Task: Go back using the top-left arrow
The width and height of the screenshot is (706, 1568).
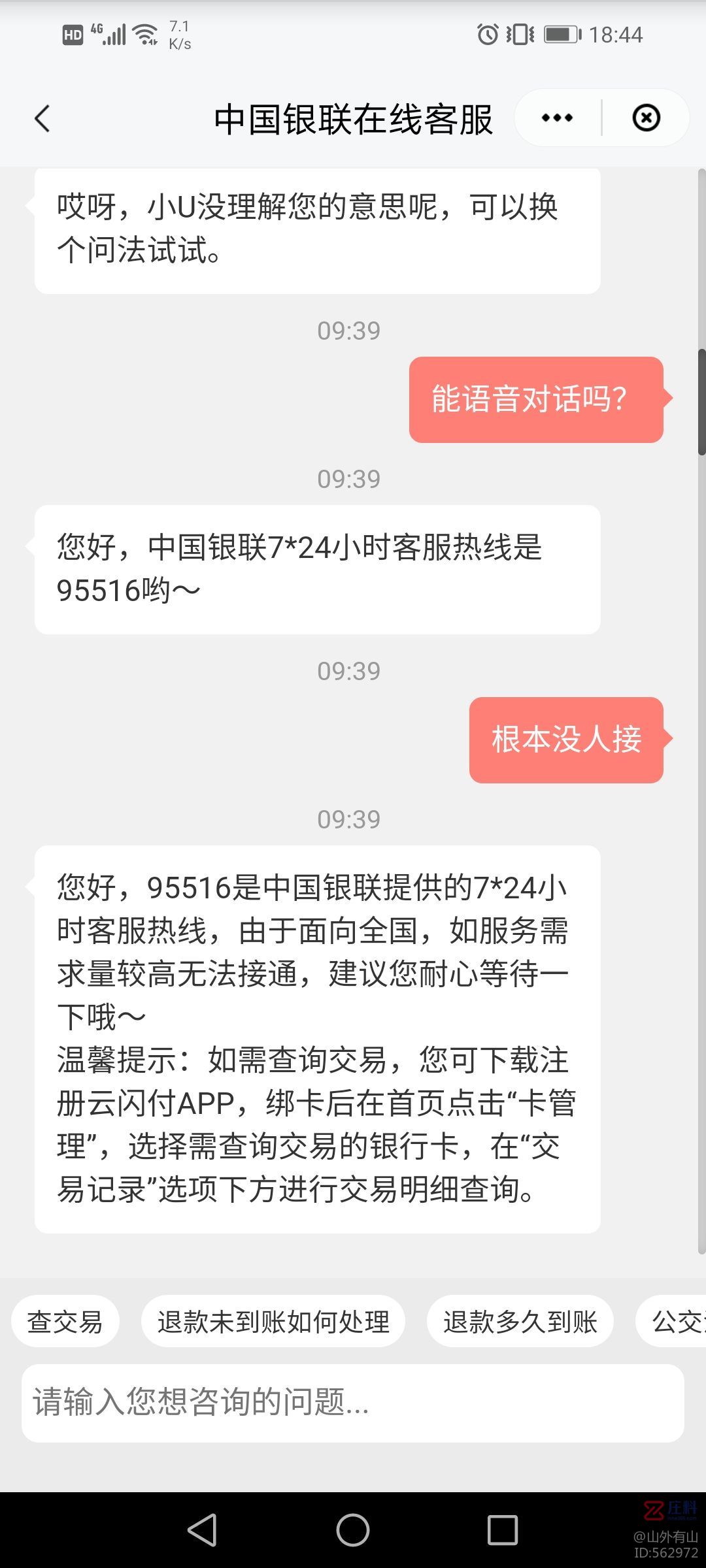Action: pyautogui.click(x=42, y=118)
